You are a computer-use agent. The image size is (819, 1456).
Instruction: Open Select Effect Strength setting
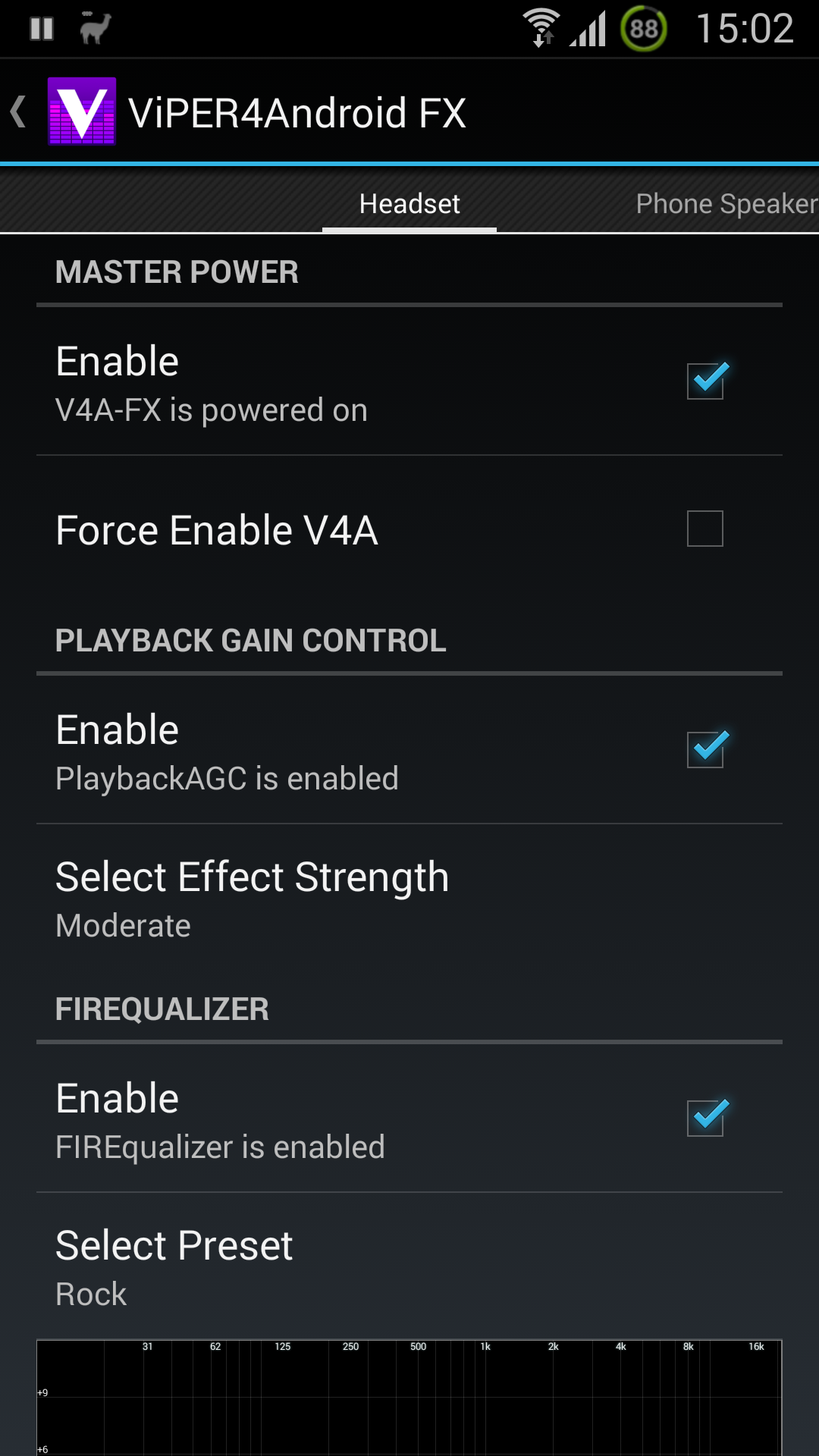coord(409,899)
